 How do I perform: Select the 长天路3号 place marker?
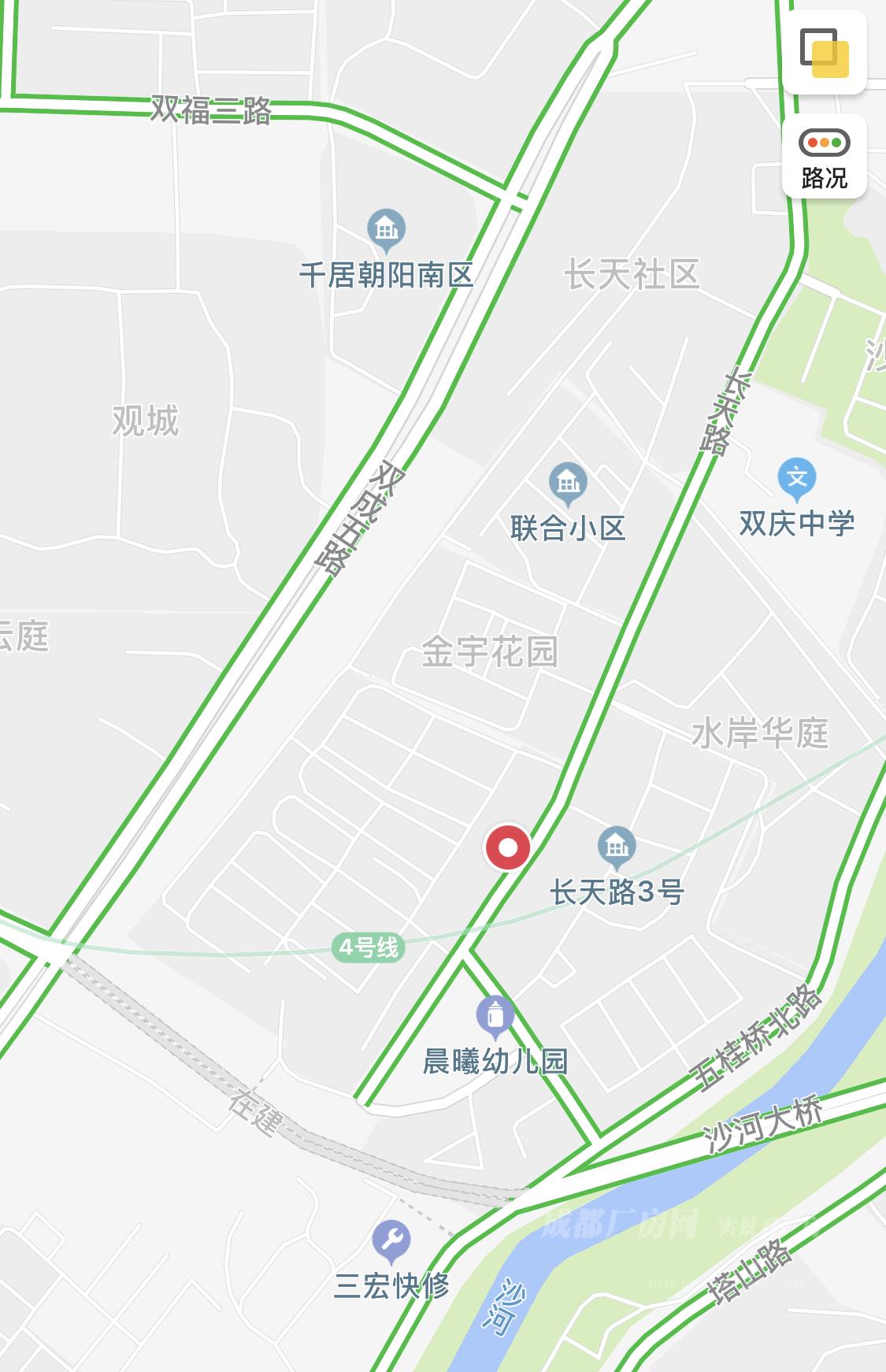[x=617, y=847]
